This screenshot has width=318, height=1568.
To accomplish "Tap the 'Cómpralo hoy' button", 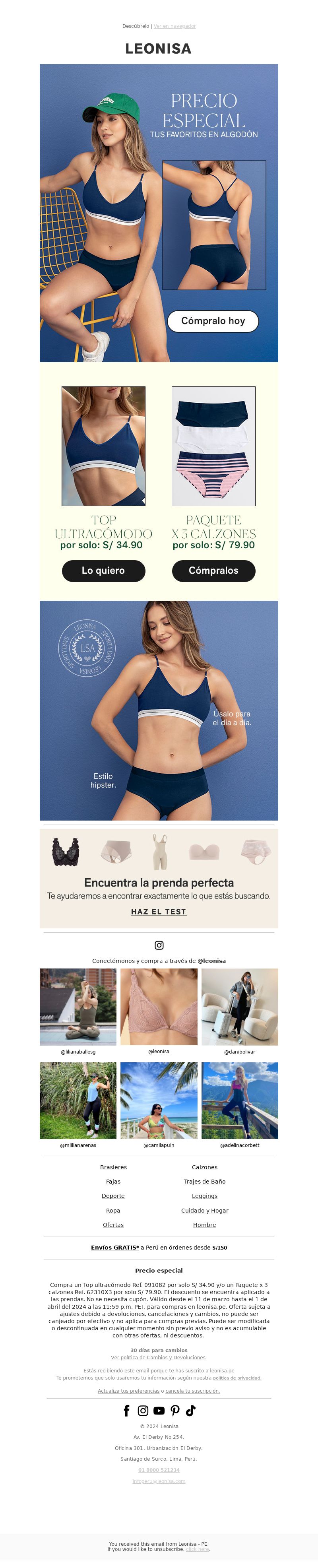I will [213, 321].
